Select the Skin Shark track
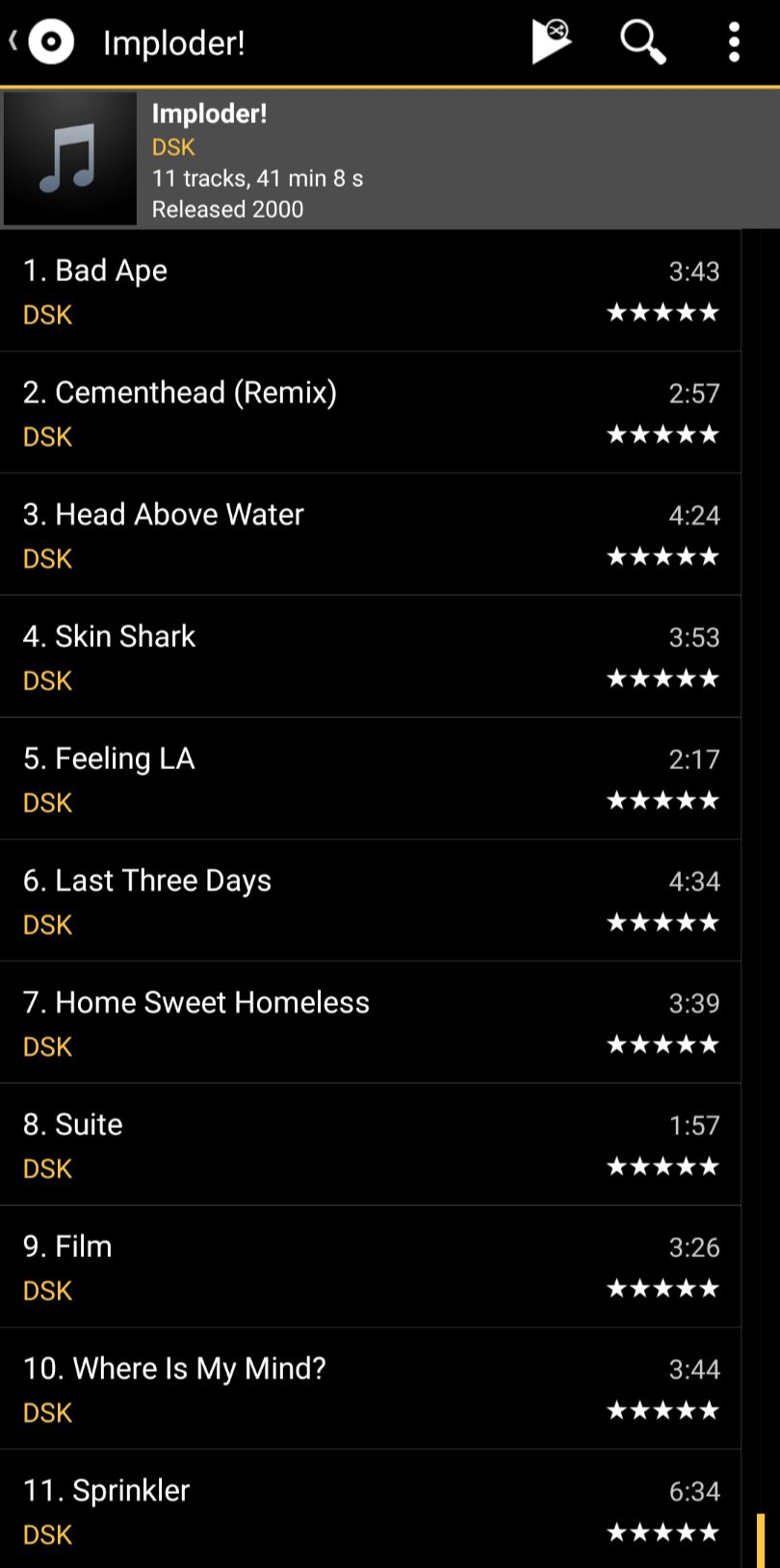 (370, 656)
